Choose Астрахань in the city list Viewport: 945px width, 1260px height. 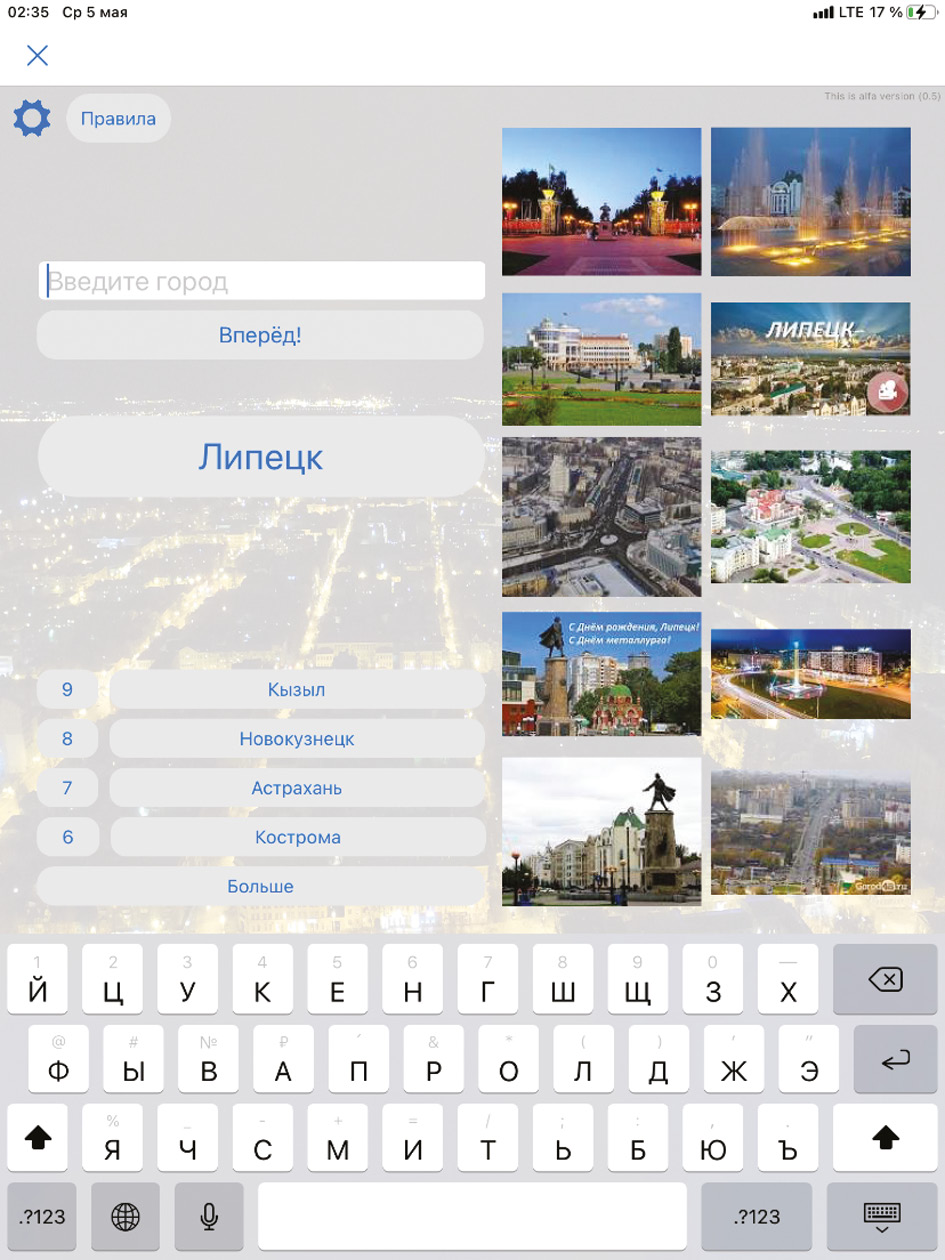click(x=297, y=788)
